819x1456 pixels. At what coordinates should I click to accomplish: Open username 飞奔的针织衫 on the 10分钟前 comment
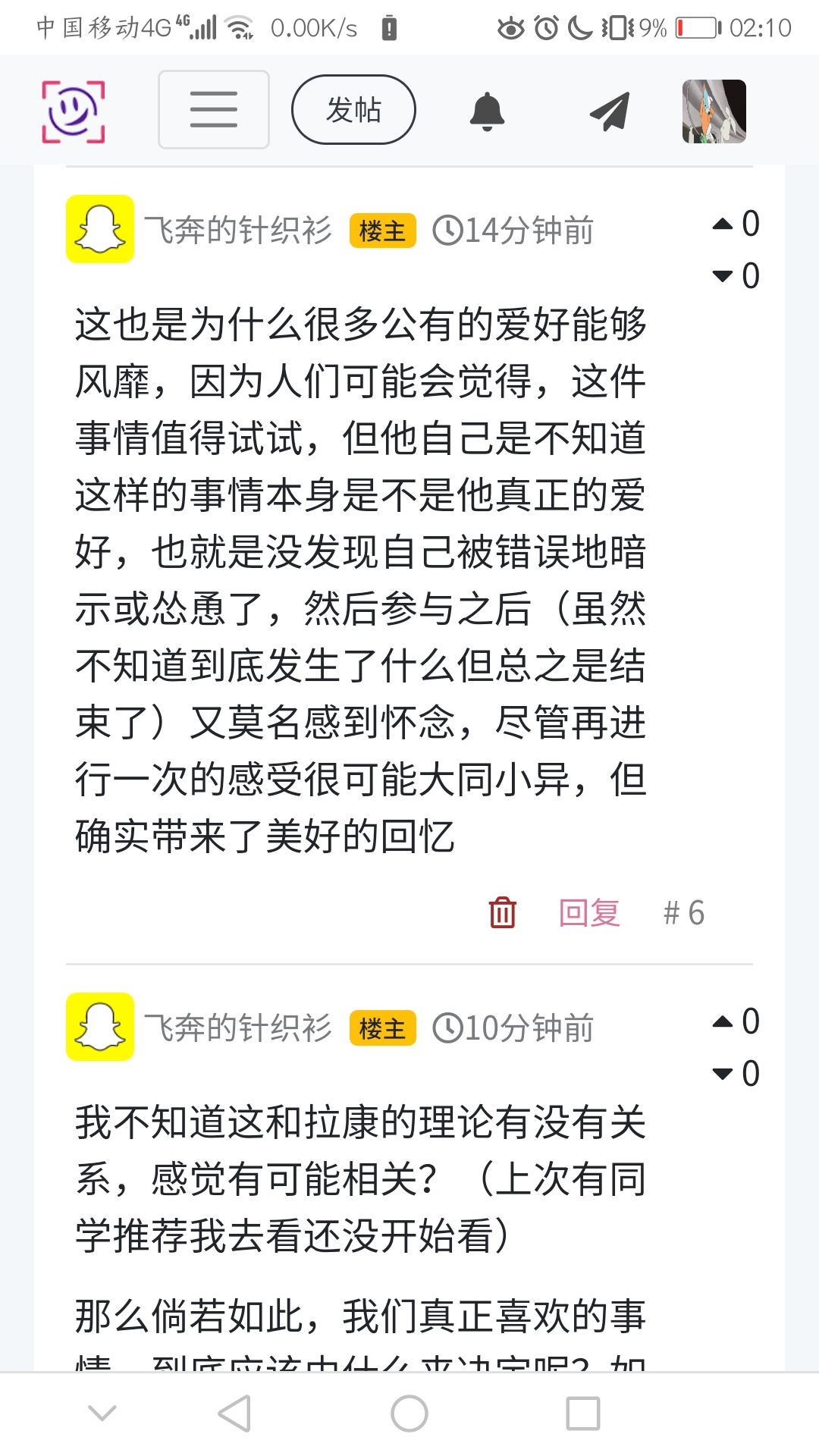click(x=238, y=1028)
